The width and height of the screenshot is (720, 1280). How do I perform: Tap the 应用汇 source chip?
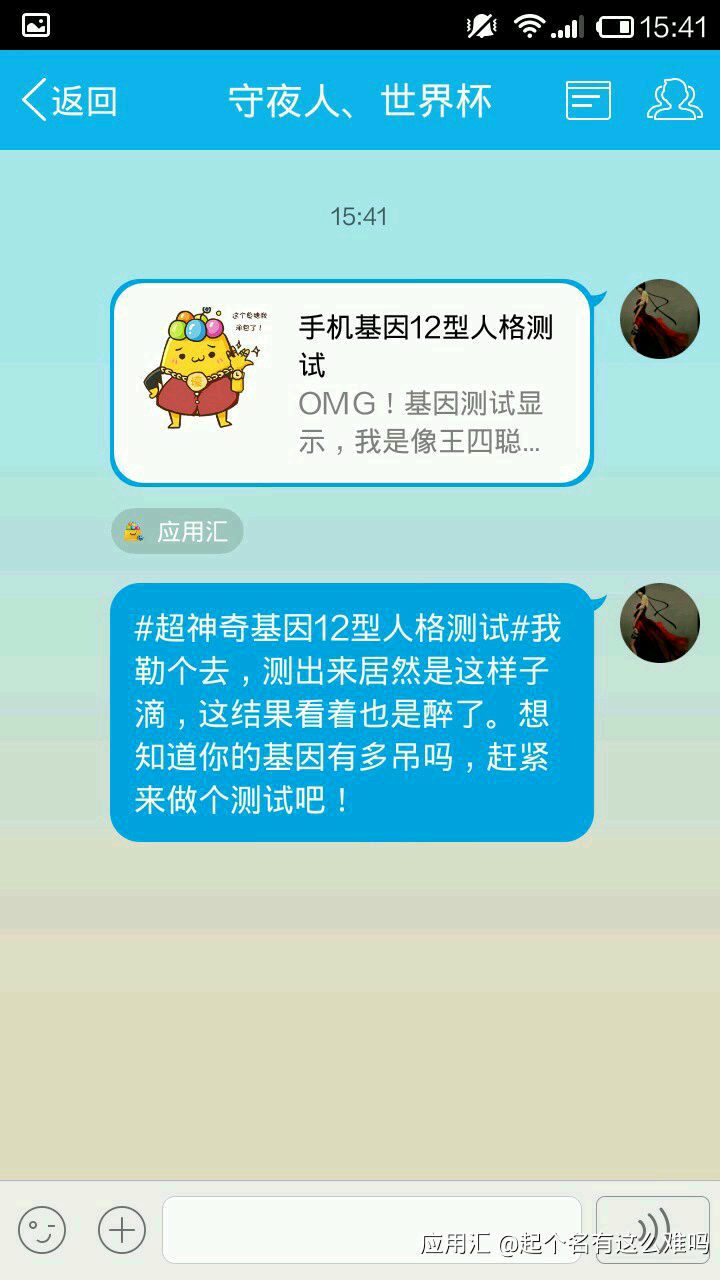[x=177, y=531]
